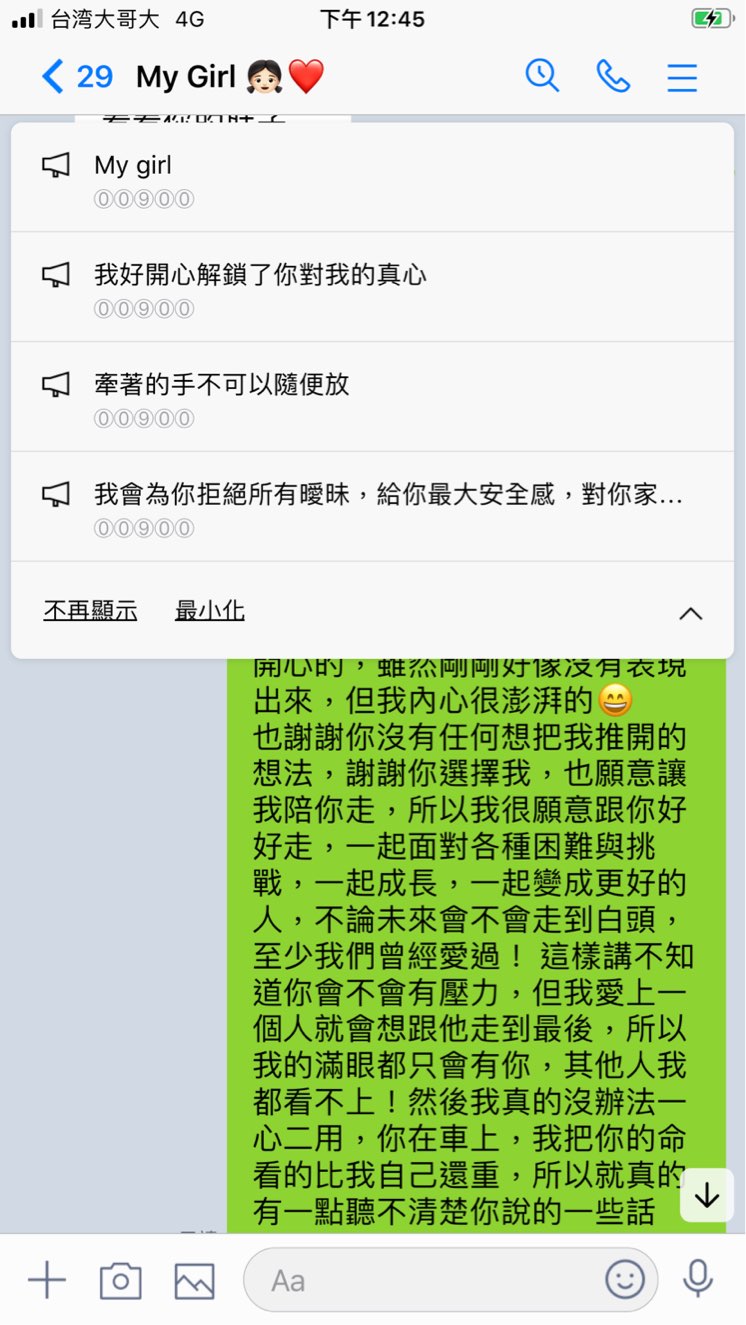Open the plus attachment menu
This screenshot has height=1325, width=746.
46,1280
